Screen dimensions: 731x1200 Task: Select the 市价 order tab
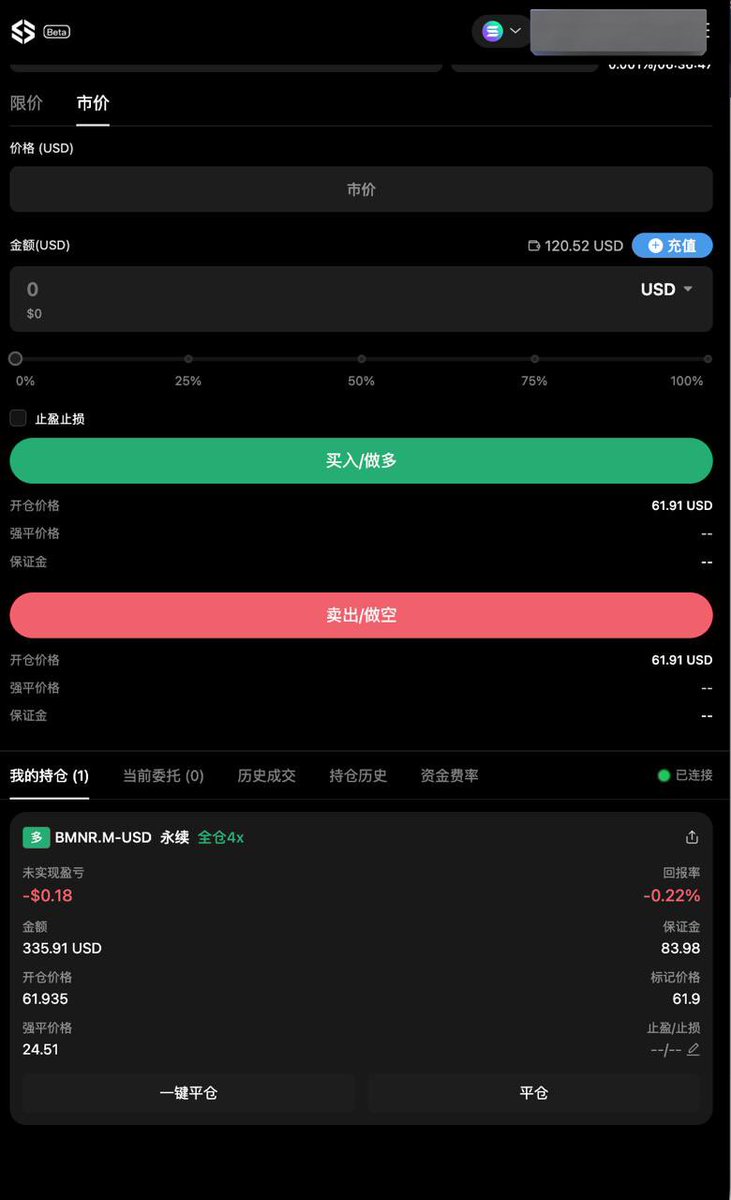point(93,103)
